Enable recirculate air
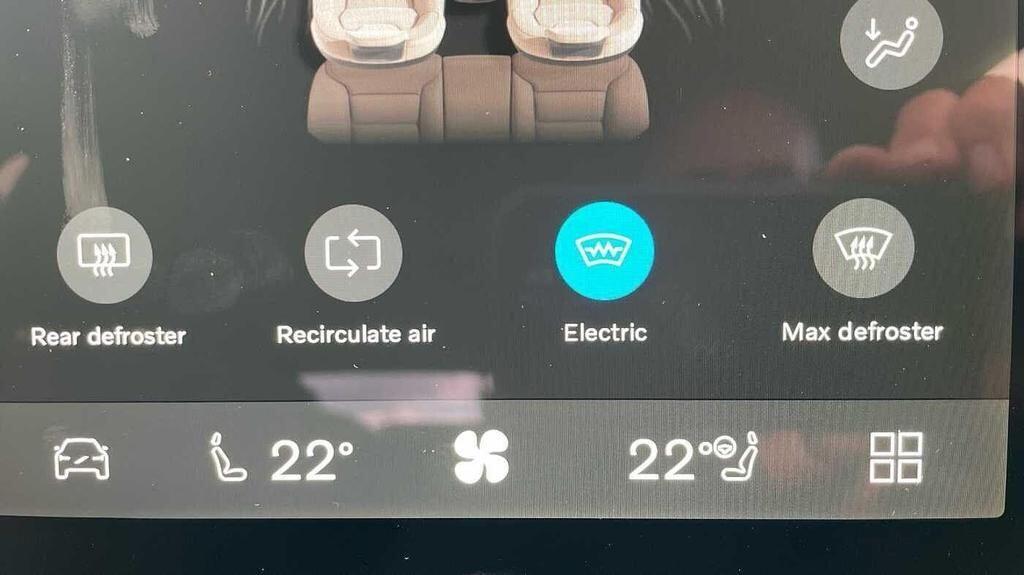 353,254
